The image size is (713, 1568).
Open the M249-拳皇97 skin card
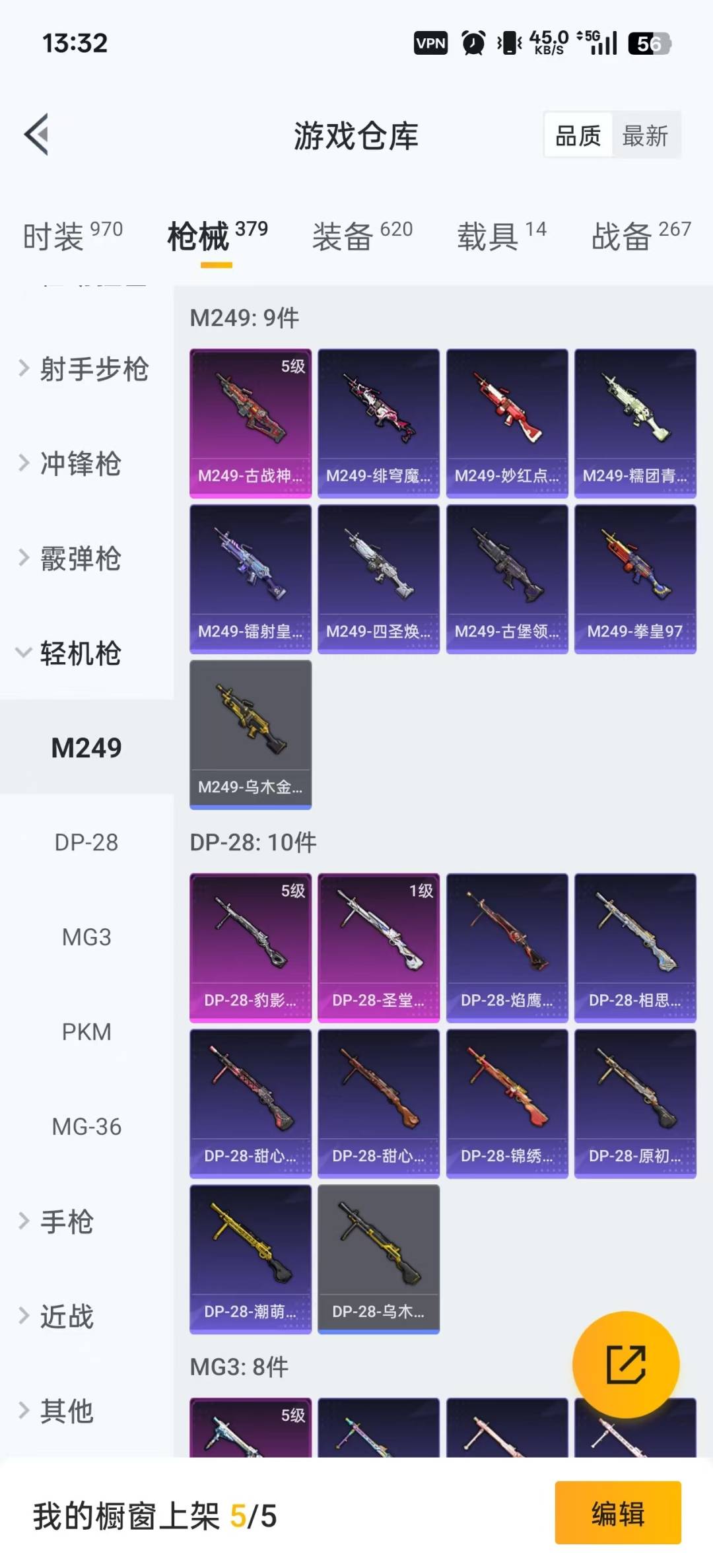(635, 579)
